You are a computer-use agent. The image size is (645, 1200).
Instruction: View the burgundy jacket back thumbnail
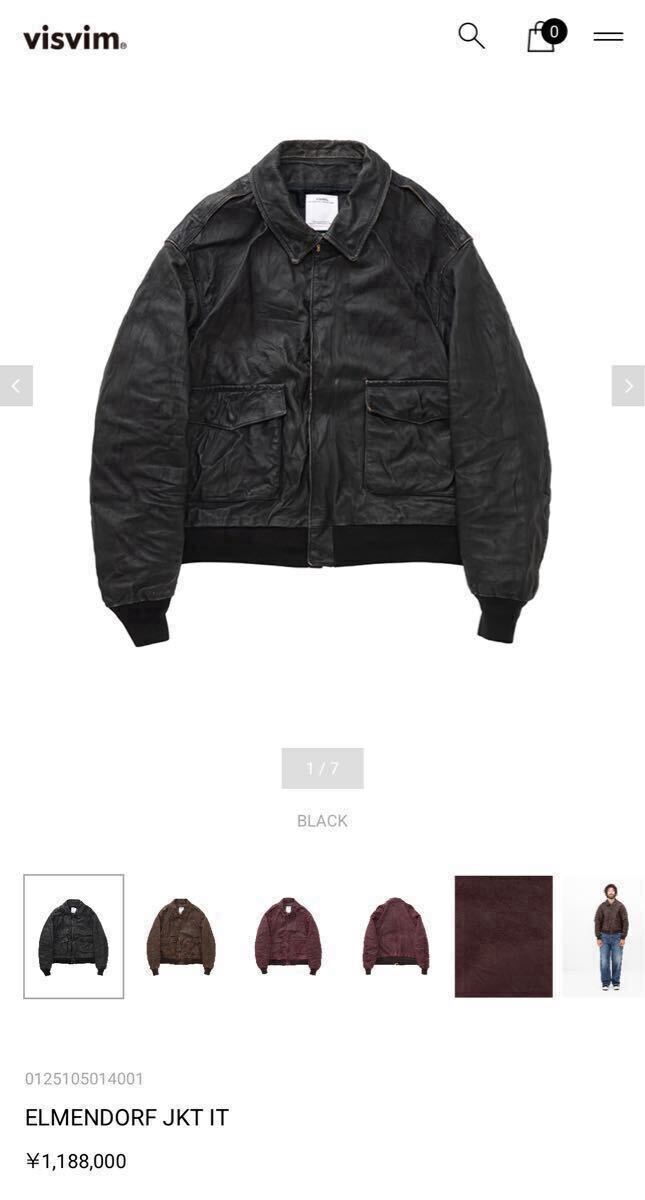tap(396, 936)
